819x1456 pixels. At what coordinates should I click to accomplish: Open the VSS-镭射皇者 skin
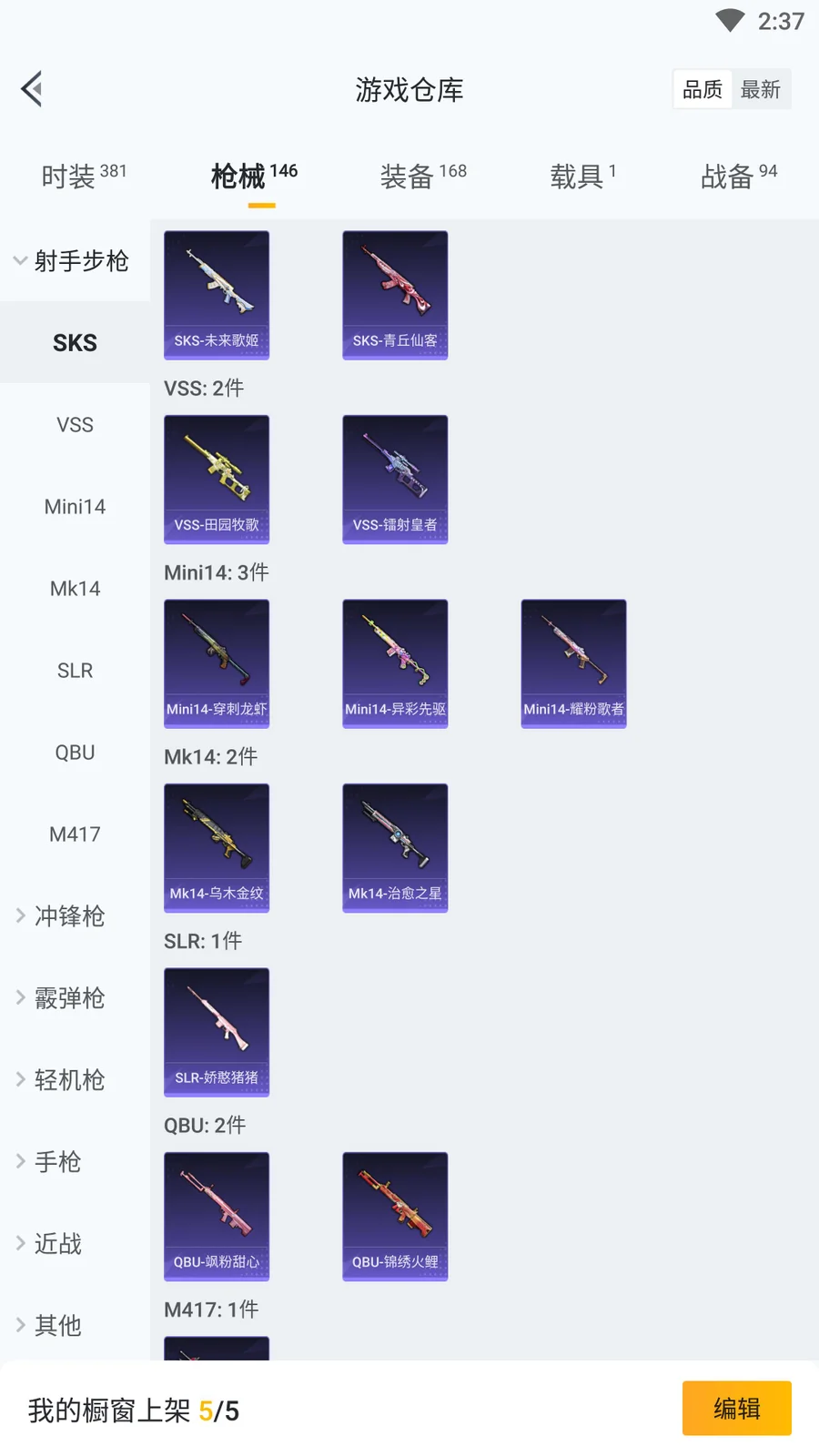click(x=395, y=480)
